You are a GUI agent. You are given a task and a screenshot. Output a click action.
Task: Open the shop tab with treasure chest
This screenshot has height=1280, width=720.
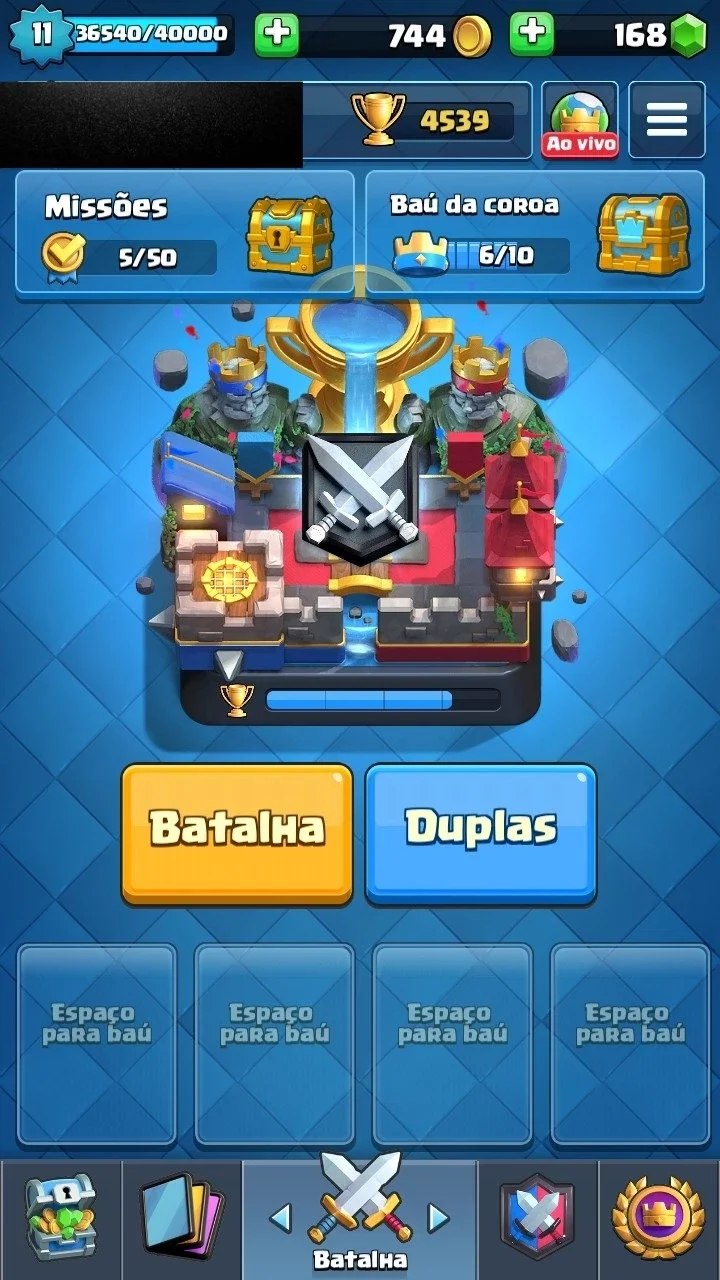pyautogui.click(x=61, y=1219)
